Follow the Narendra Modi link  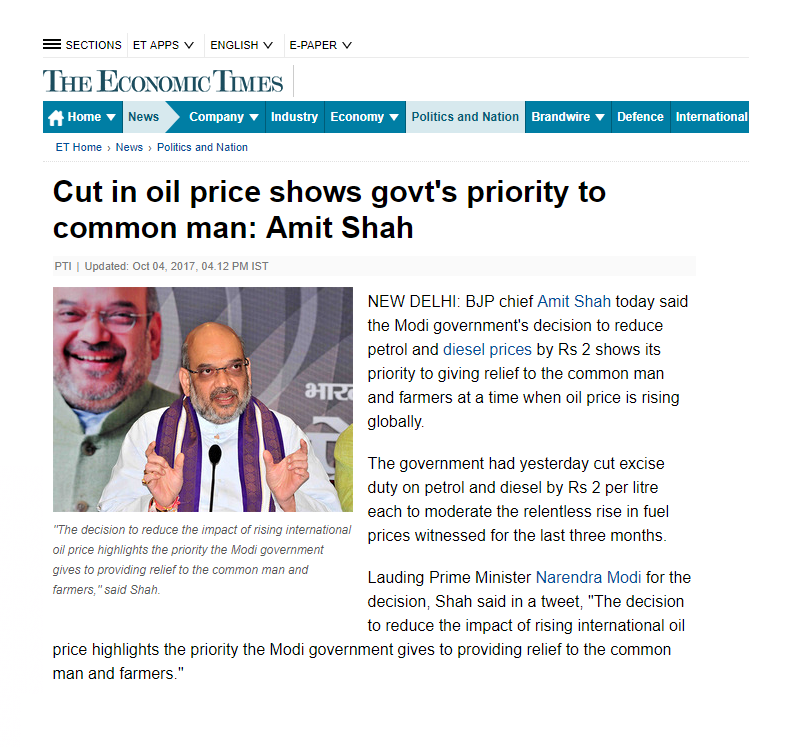click(x=588, y=578)
